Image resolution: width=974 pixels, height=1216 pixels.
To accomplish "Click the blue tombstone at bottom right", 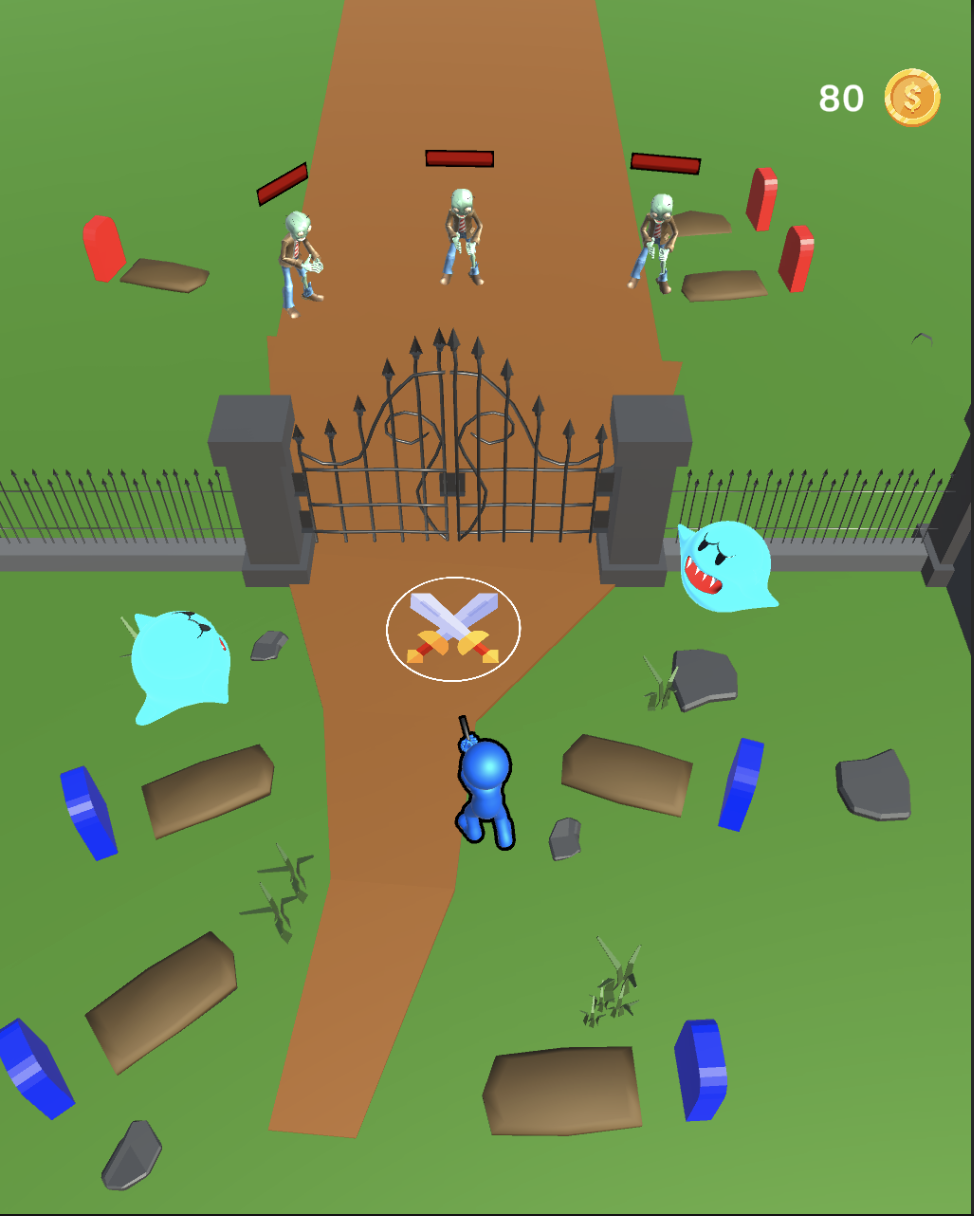I will 700,1070.
